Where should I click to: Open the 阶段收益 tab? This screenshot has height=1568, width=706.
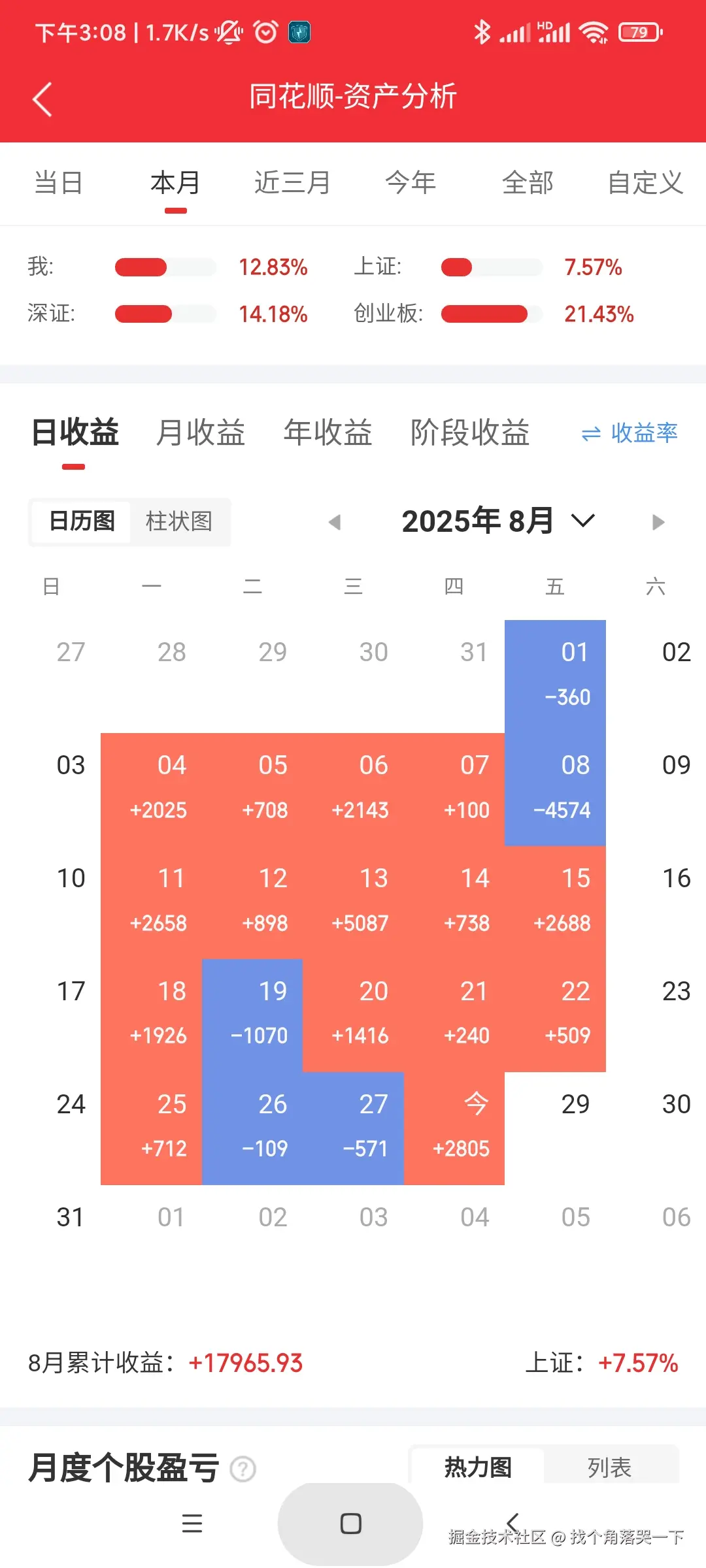tap(469, 433)
